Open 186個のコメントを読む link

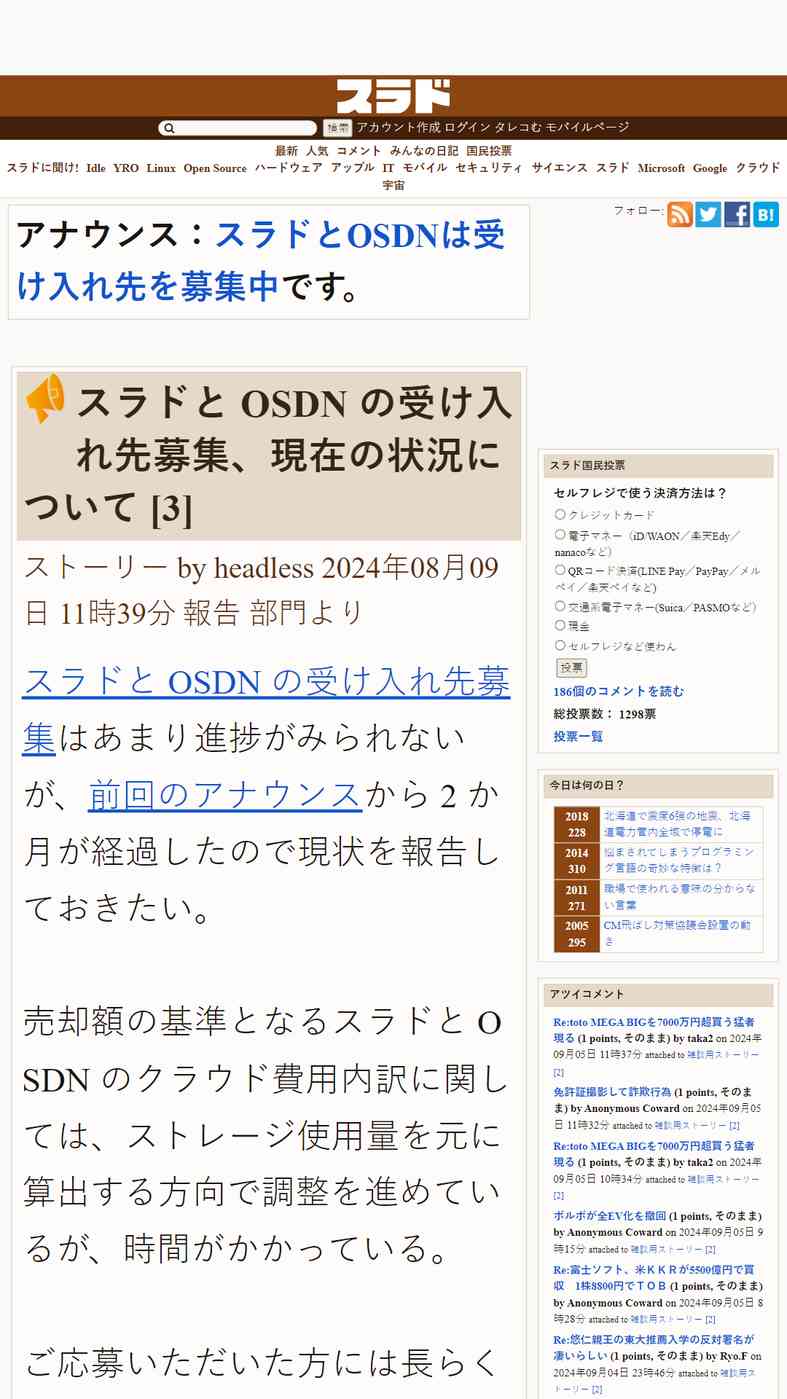pos(618,691)
